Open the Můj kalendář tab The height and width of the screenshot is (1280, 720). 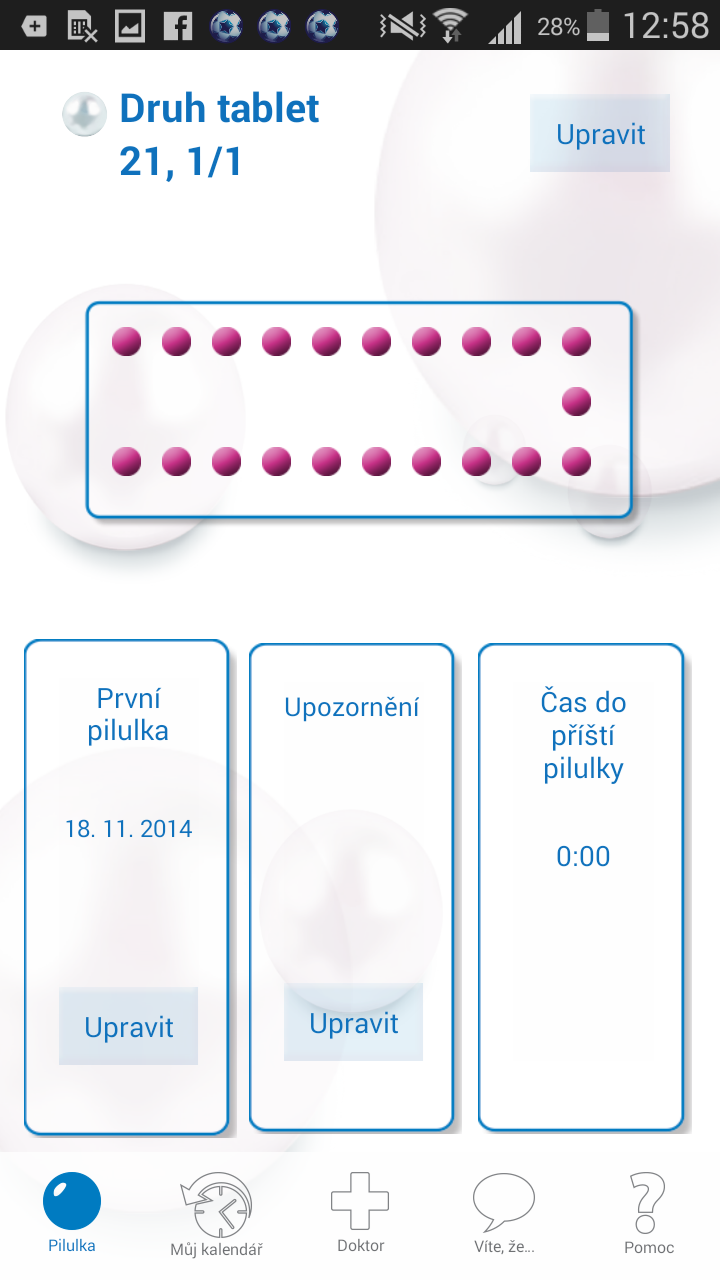coord(216,1215)
